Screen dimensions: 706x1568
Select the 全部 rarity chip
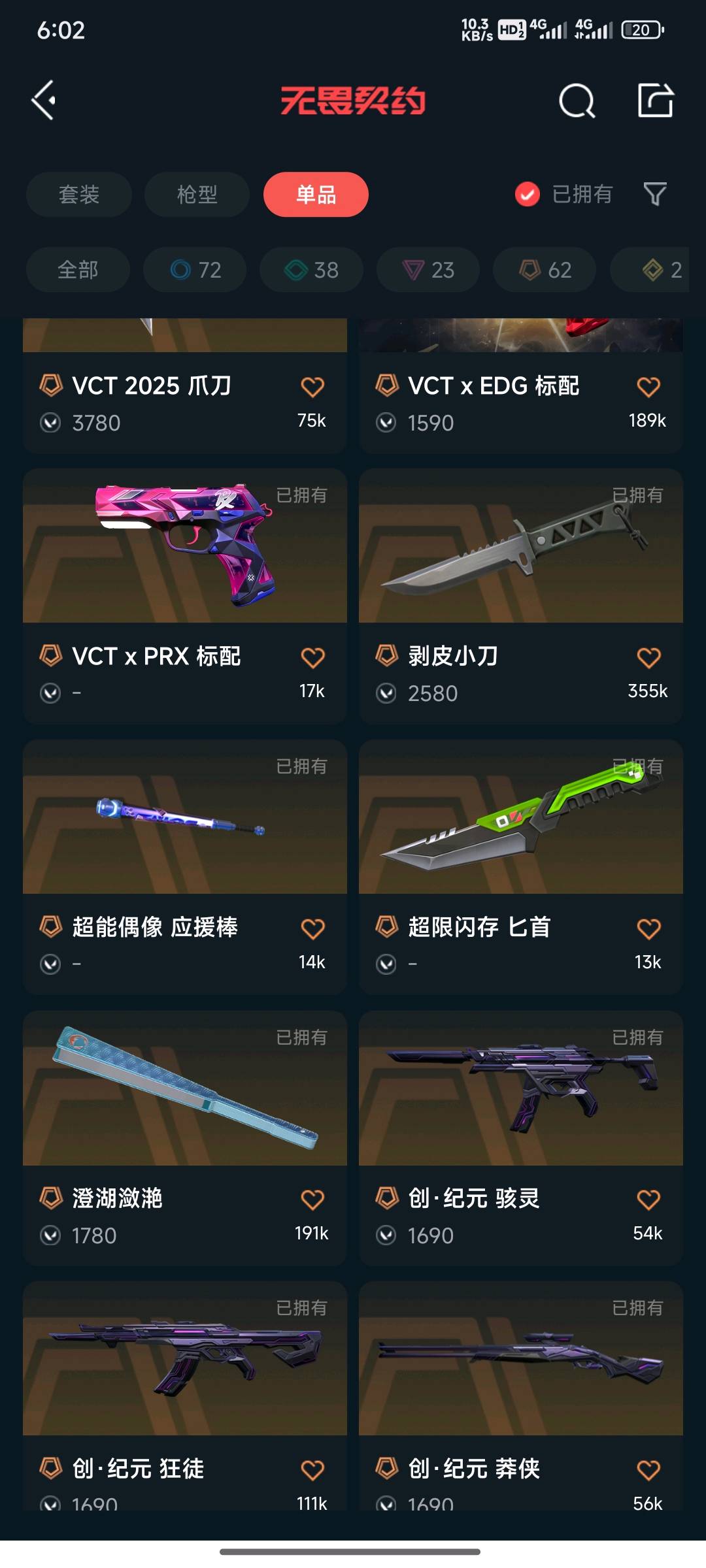pos(78,269)
